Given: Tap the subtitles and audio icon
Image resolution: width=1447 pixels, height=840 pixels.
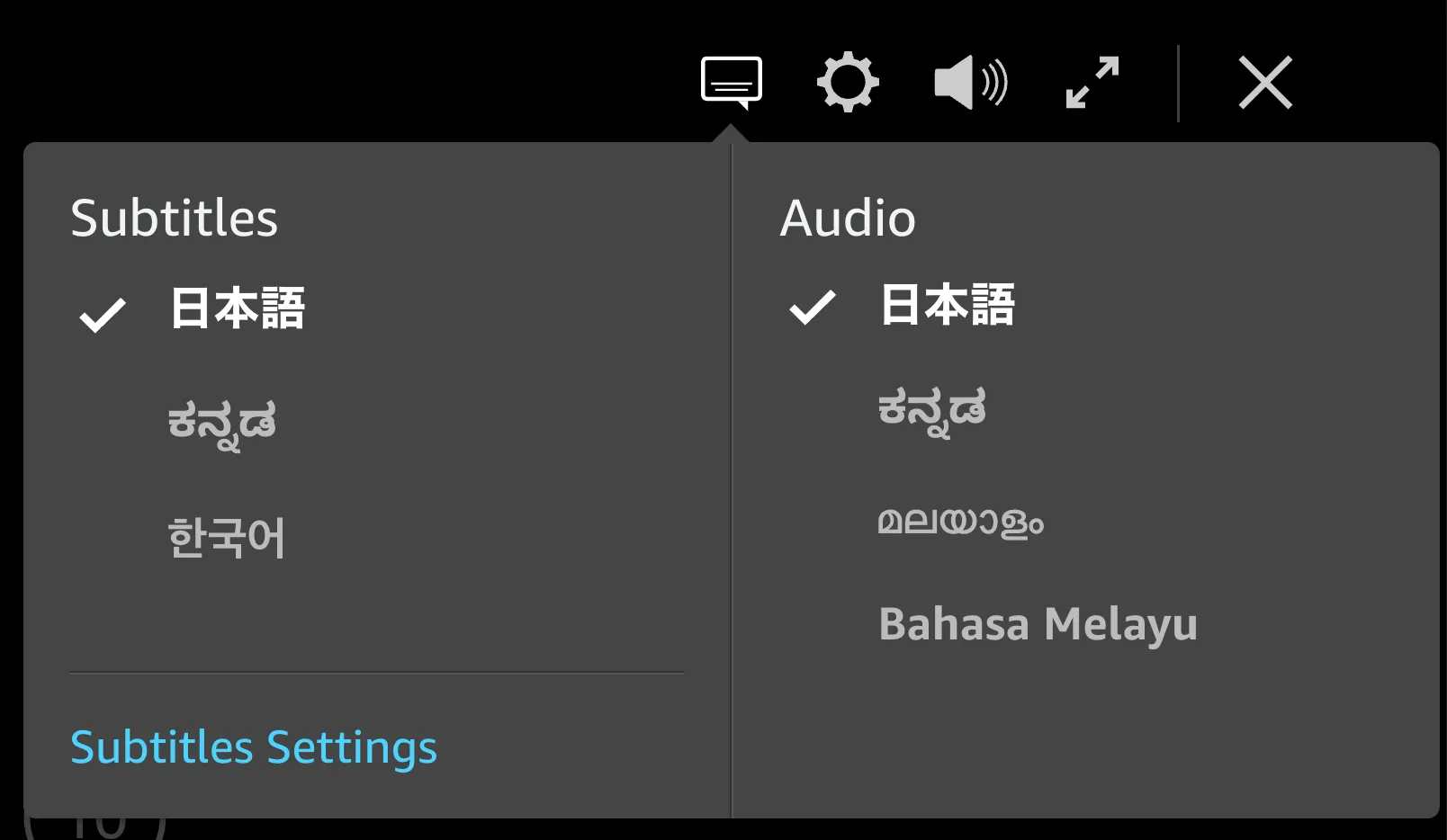Looking at the screenshot, I should click(731, 82).
